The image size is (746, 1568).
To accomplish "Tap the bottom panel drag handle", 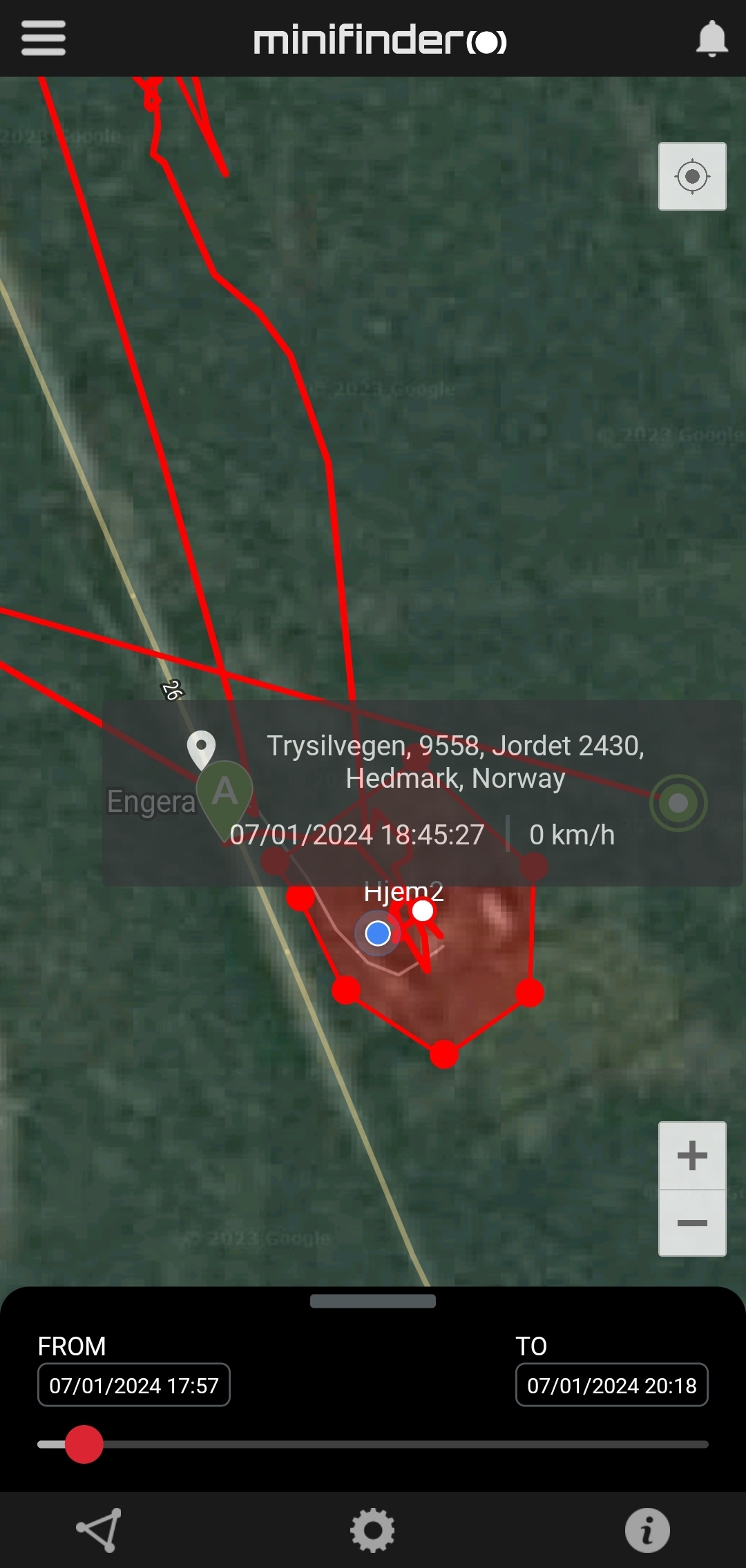I will click(372, 1301).
